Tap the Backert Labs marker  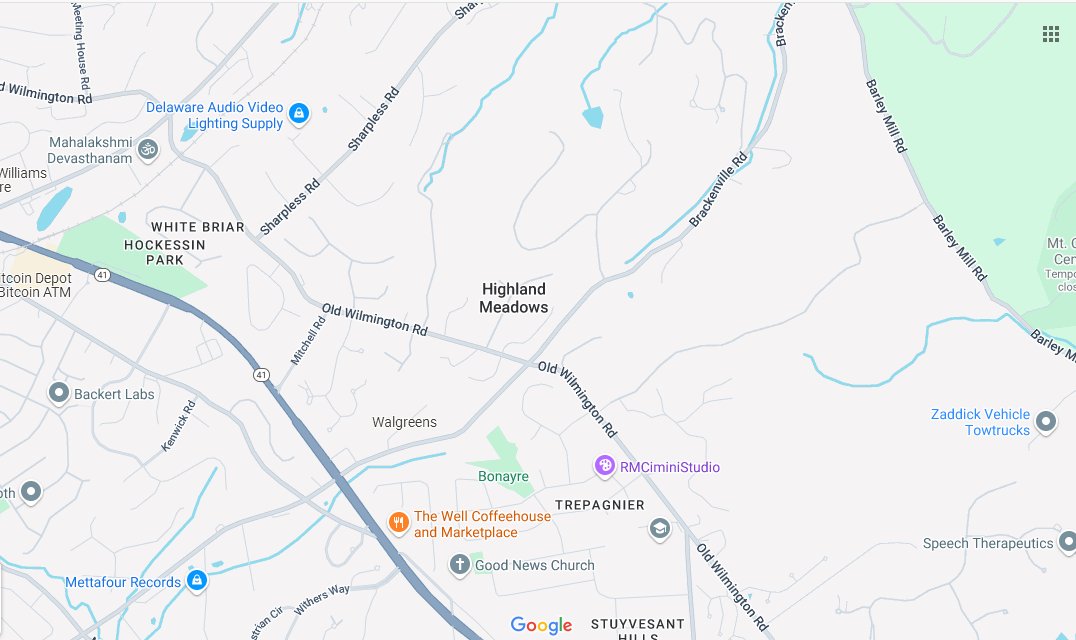click(x=58, y=394)
